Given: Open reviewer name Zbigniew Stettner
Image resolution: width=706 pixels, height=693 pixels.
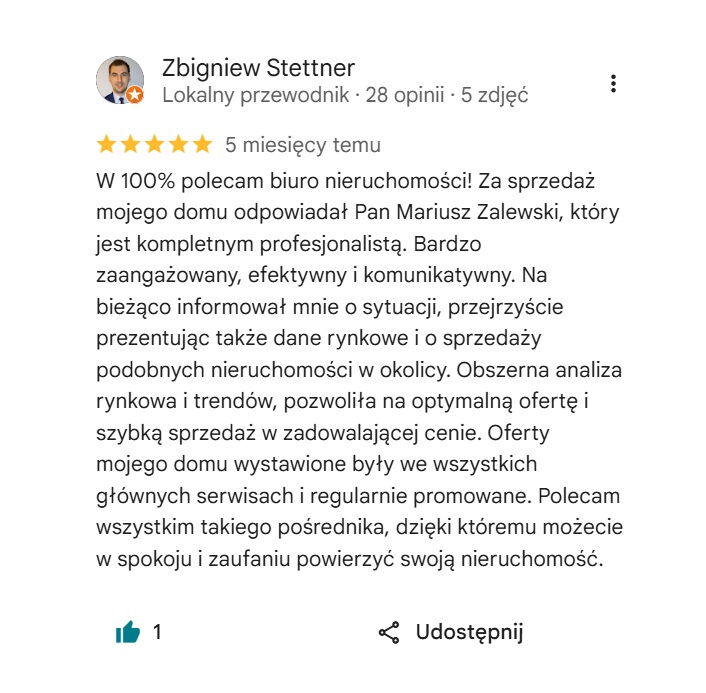Looking at the screenshot, I should point(258,68).
